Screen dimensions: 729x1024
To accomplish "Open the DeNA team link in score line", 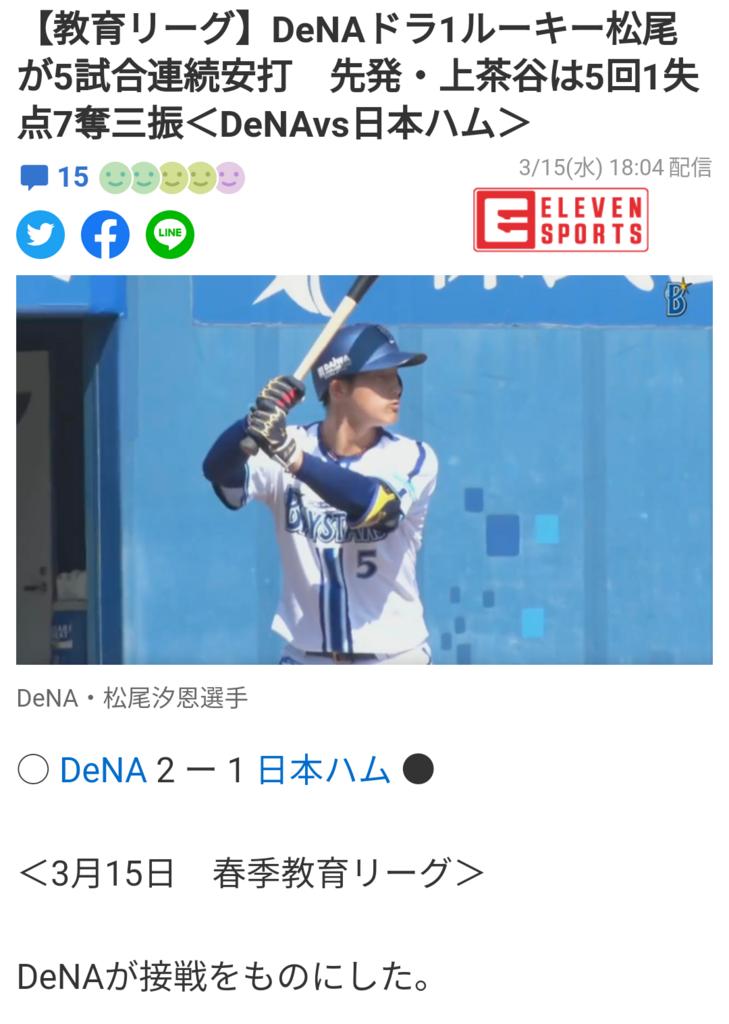I will pos(103,770).
